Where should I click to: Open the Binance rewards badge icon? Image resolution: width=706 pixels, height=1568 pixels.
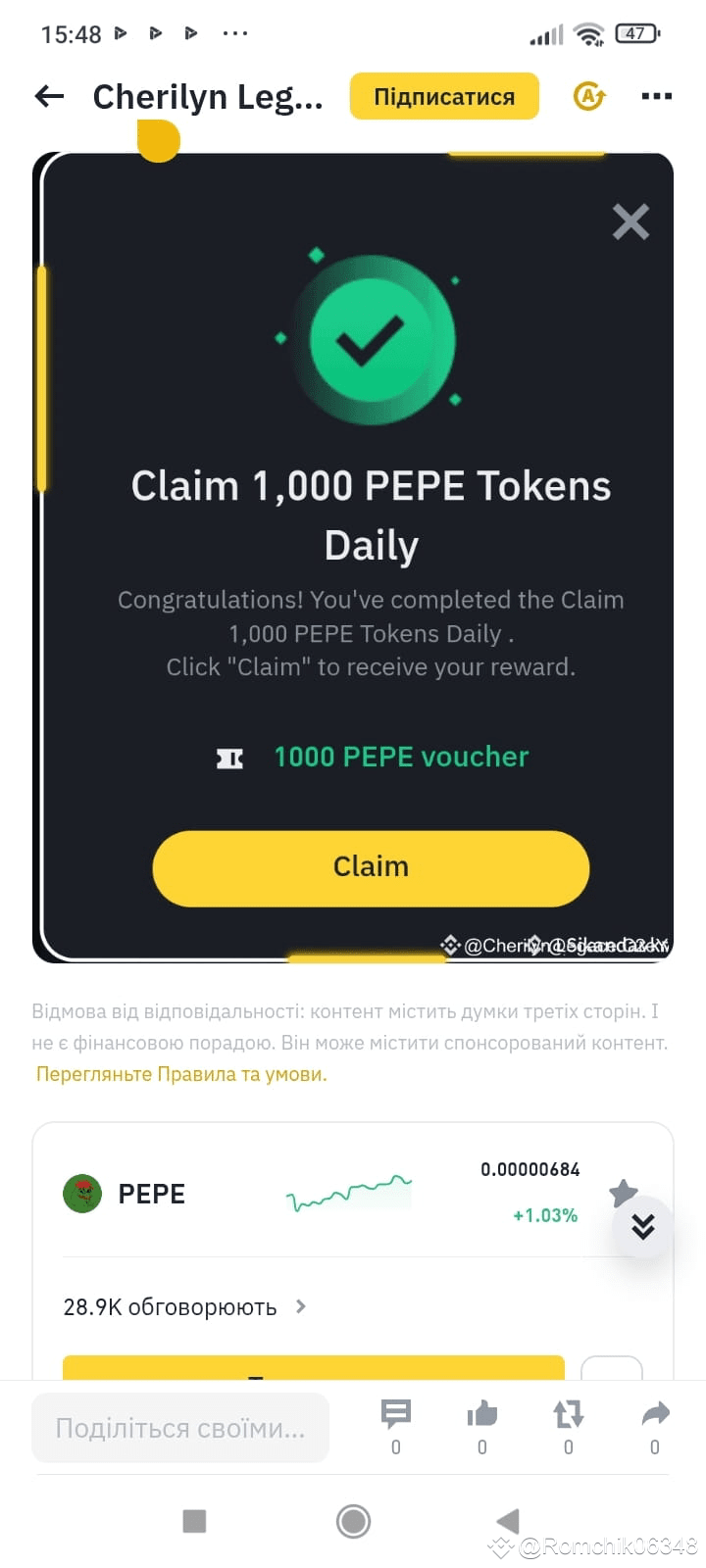[x=588, y=96]
